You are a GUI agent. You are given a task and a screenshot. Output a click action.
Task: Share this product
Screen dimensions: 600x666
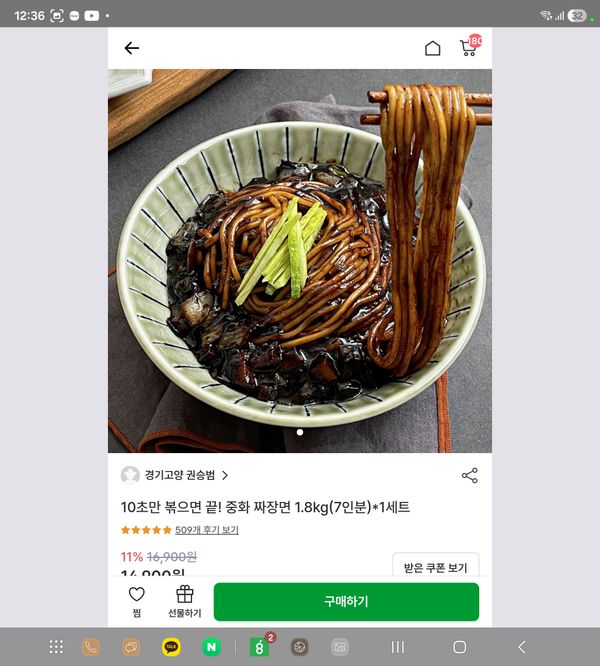point(469,475)
